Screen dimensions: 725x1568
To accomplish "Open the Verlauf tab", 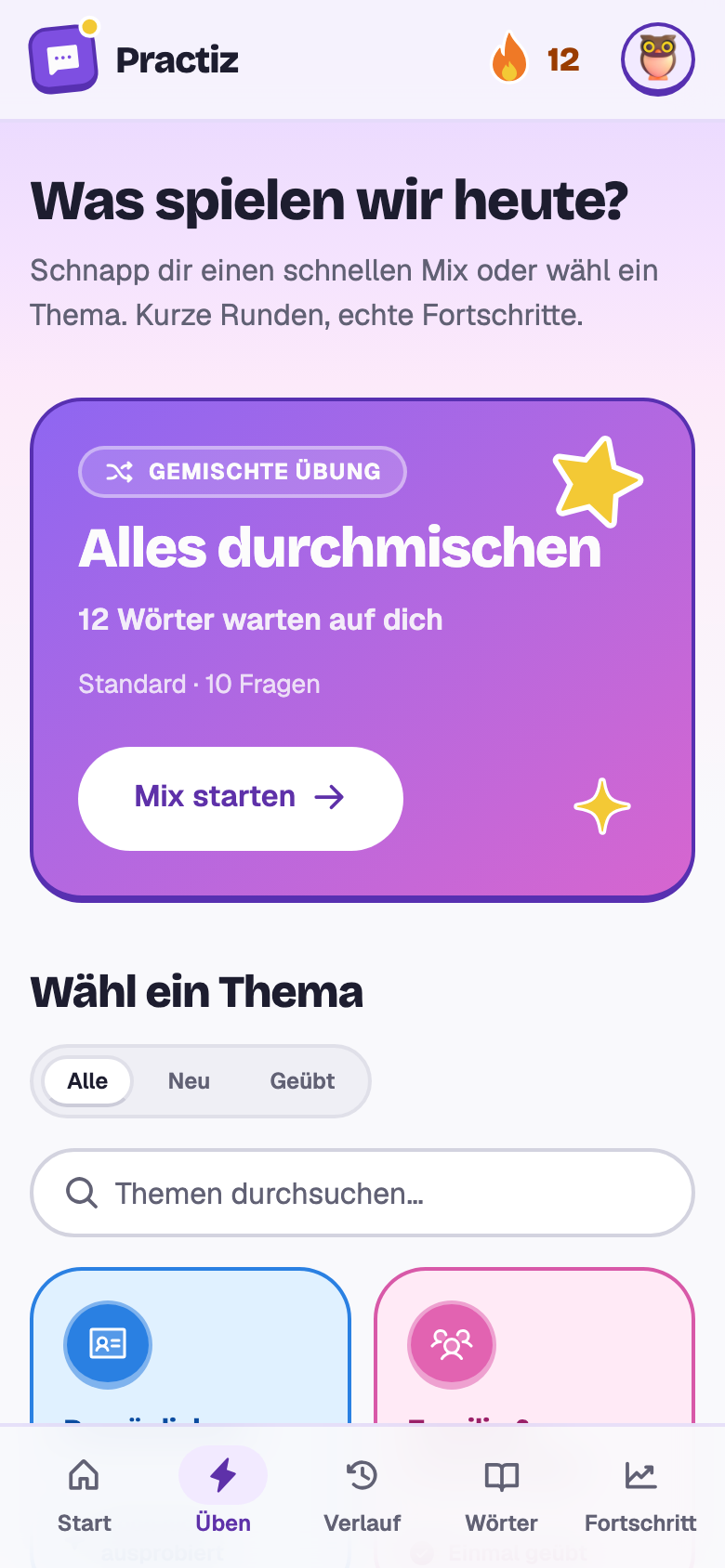I will (362, 1496).
